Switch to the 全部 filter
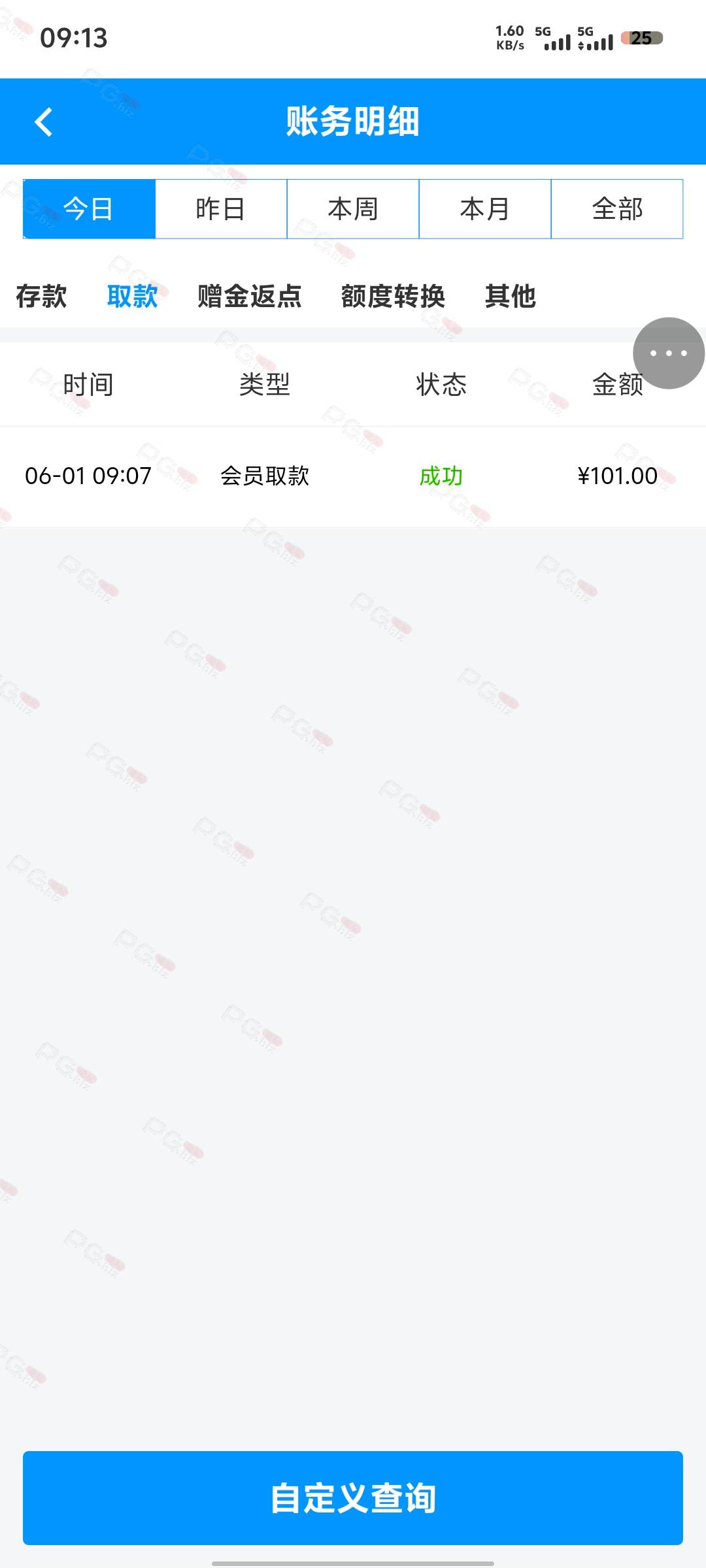This screenshot has width=706, height=1568. click(x=617, y=209)
